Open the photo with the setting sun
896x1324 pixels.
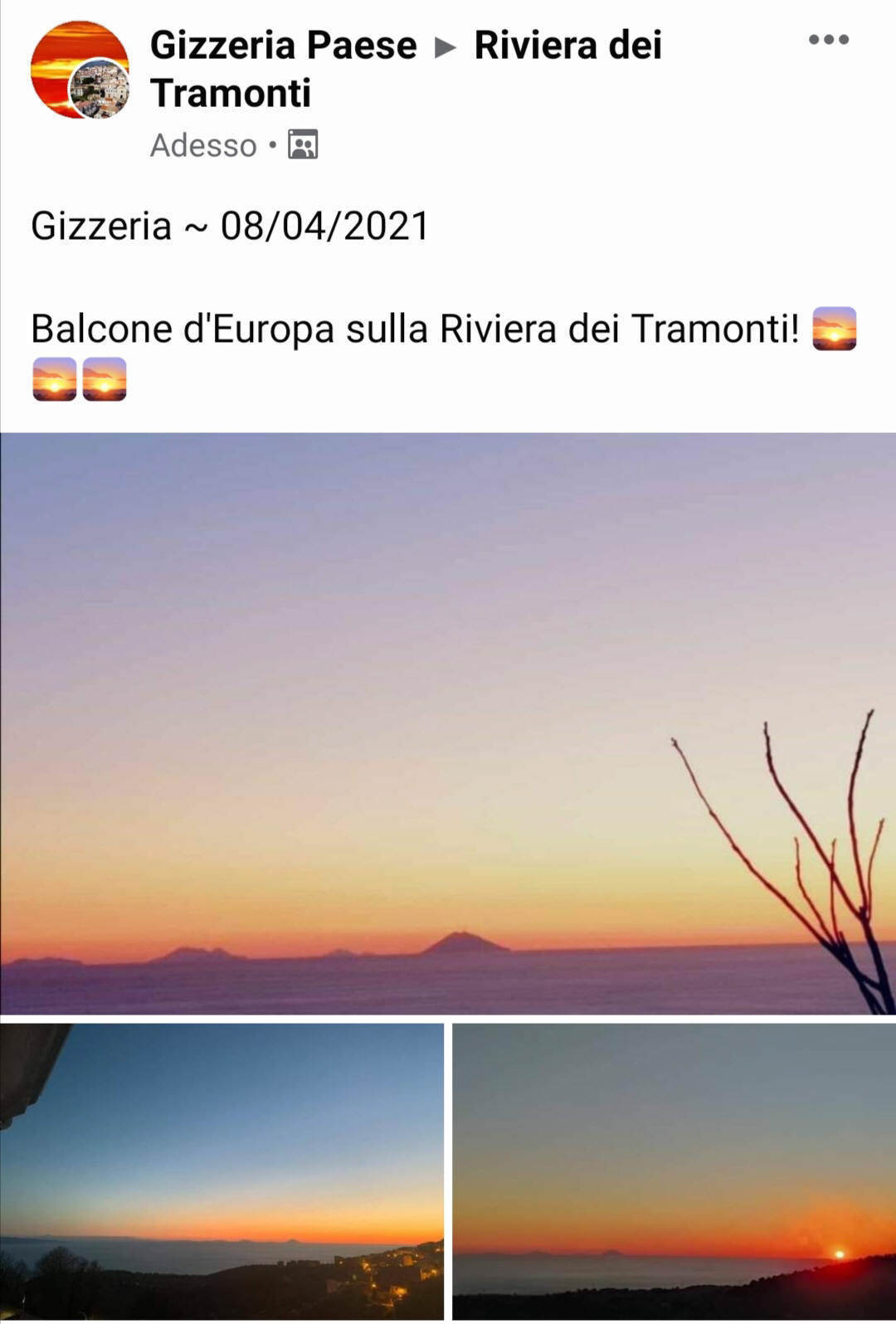coord(674,1171)
